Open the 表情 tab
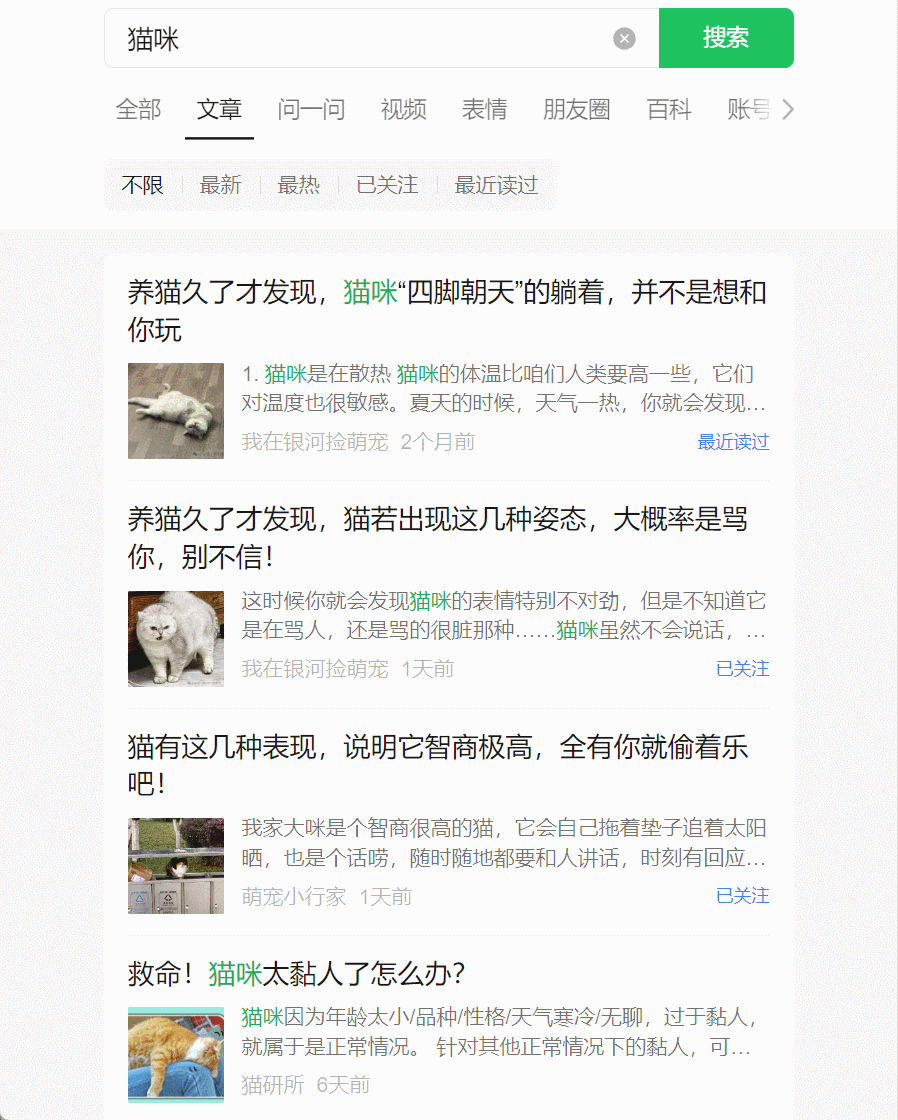898x1120 pixels. click(484, 109)
